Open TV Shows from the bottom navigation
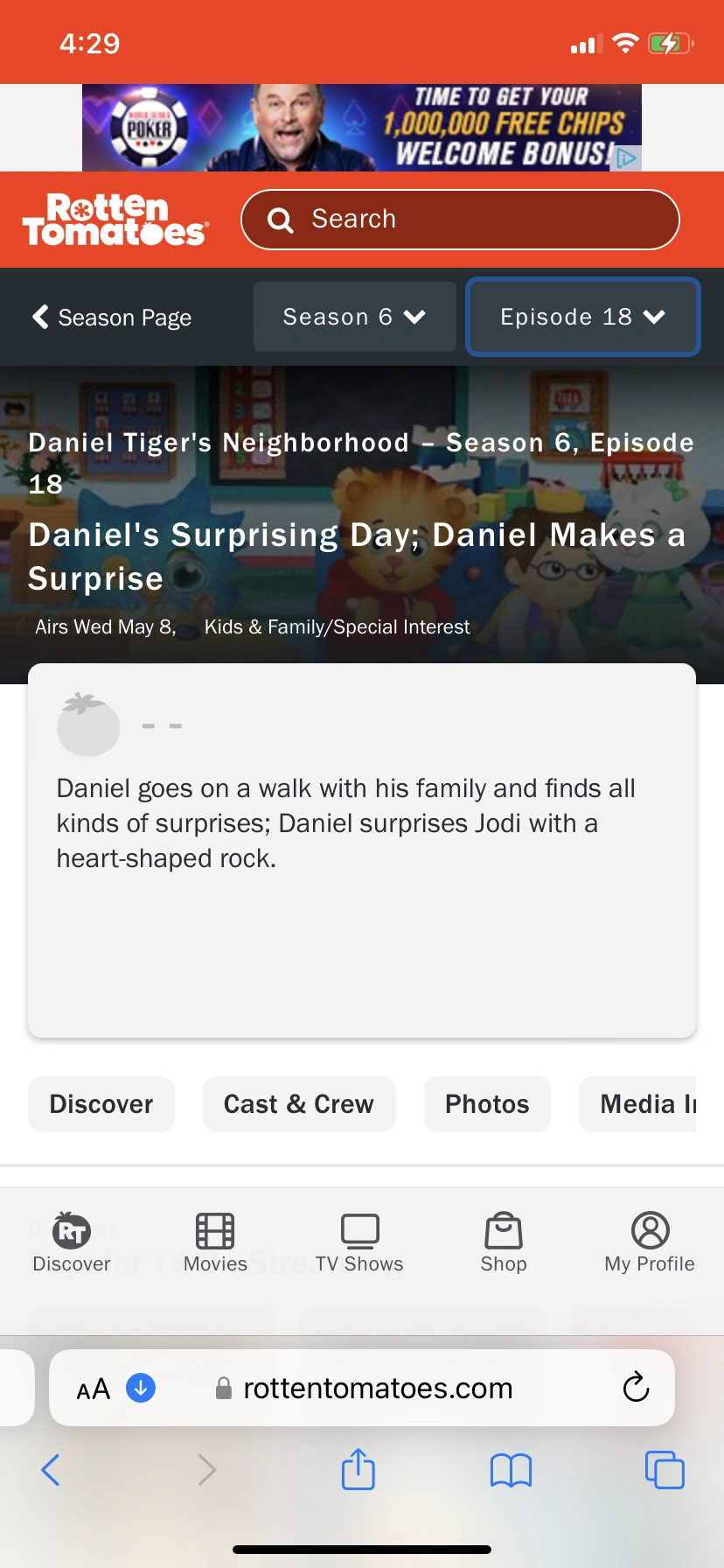 tap(359, 1240)
